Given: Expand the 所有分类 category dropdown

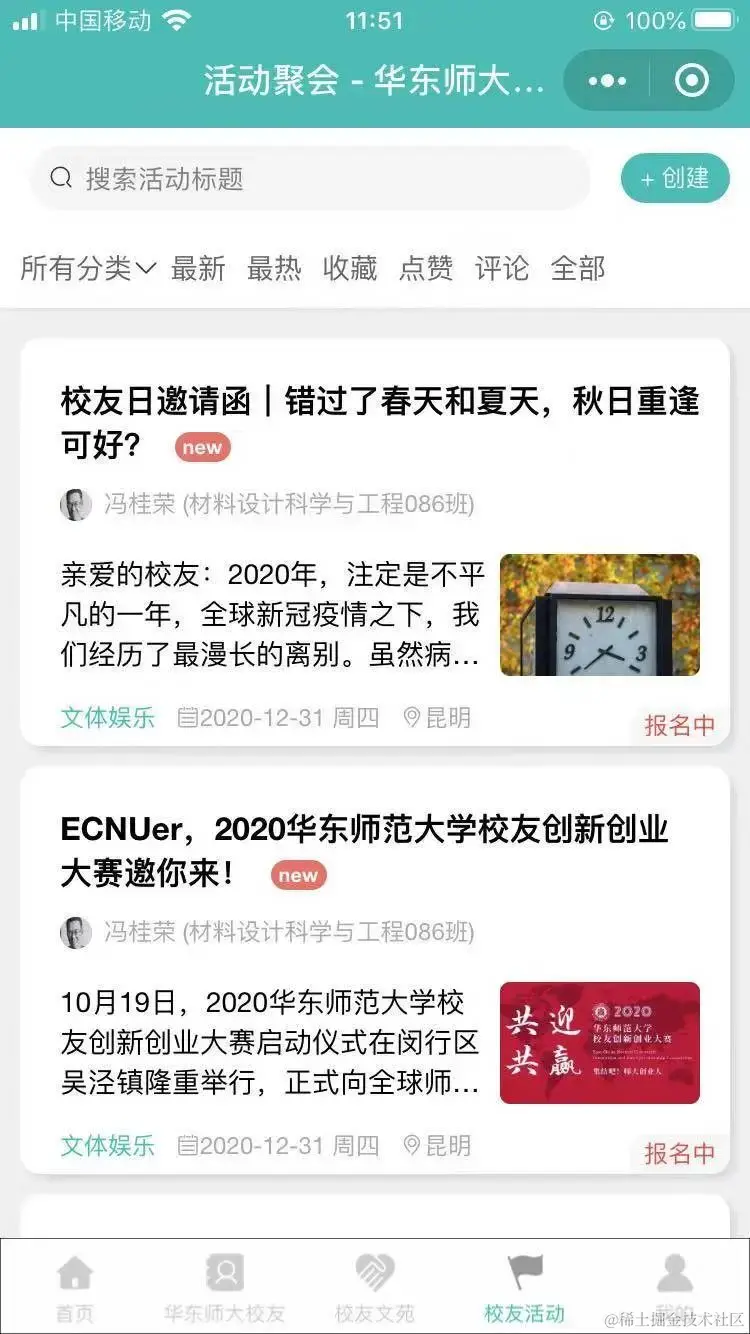Looking at the screenshot, I should 88,268.
